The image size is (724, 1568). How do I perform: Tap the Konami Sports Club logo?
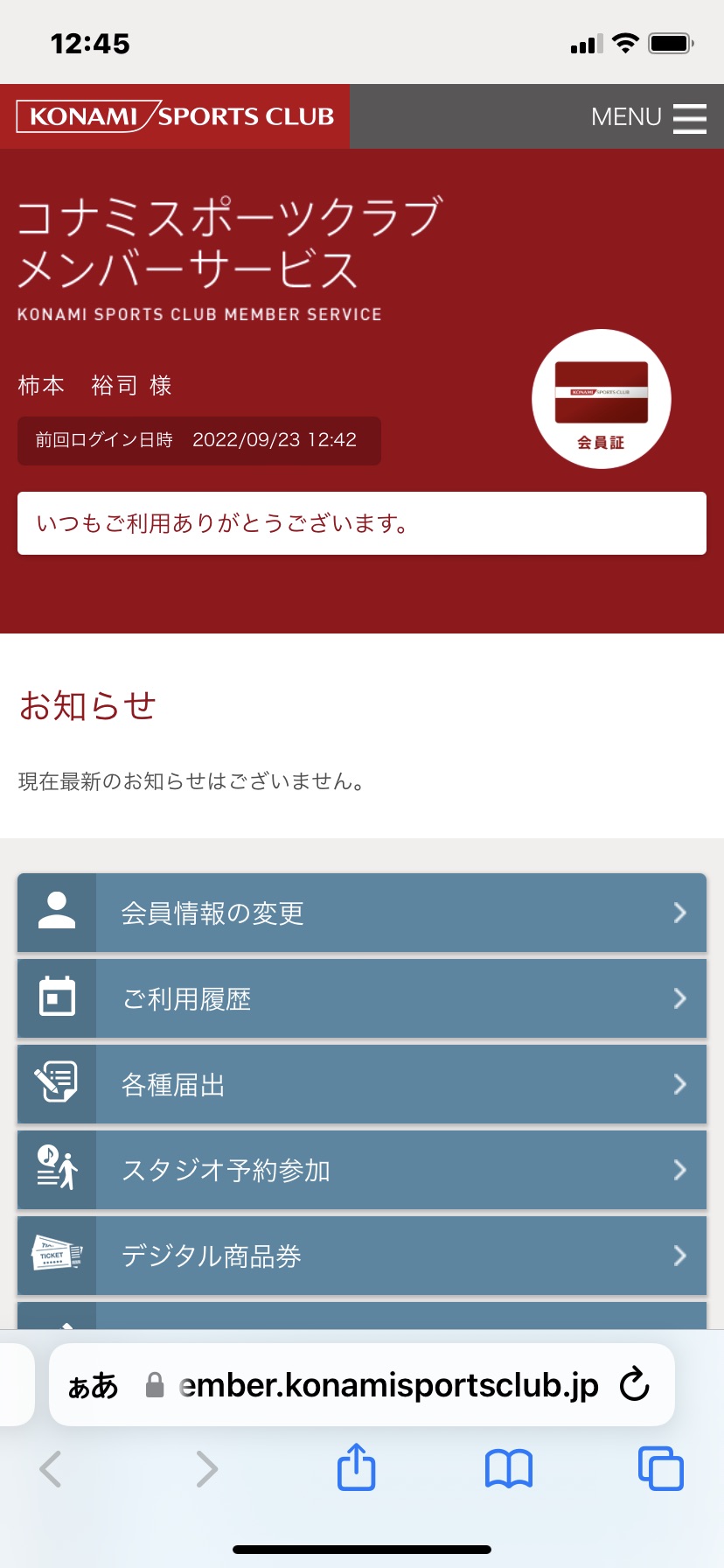tap(175, 116)
